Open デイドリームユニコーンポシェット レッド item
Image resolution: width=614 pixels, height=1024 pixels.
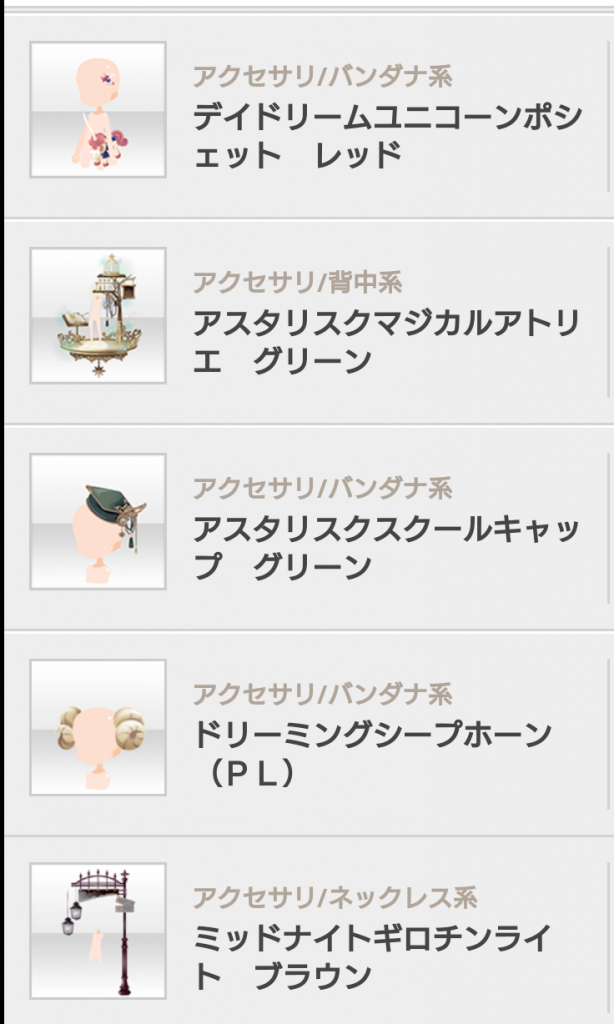point(386,137)
